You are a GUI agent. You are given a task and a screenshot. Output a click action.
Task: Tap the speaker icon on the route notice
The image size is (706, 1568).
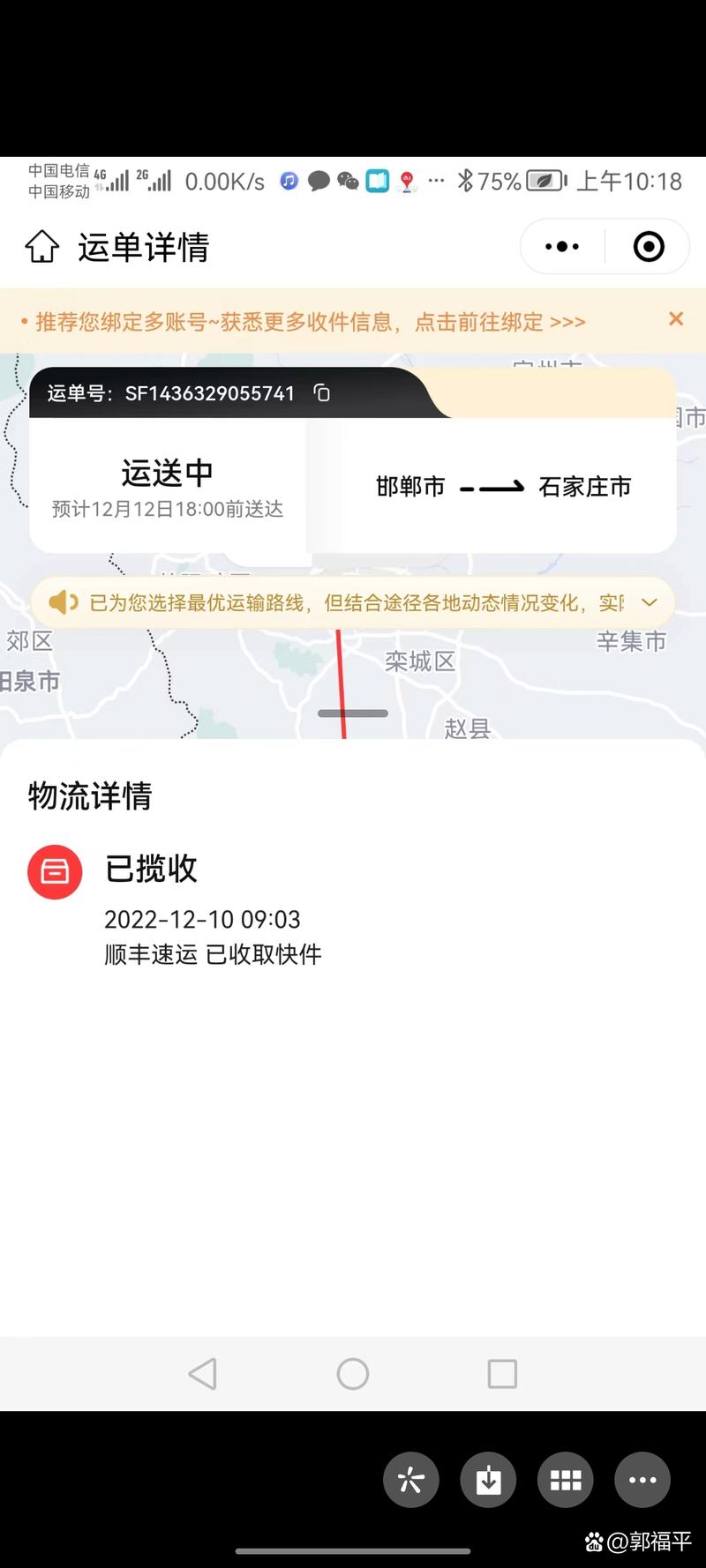62,601
